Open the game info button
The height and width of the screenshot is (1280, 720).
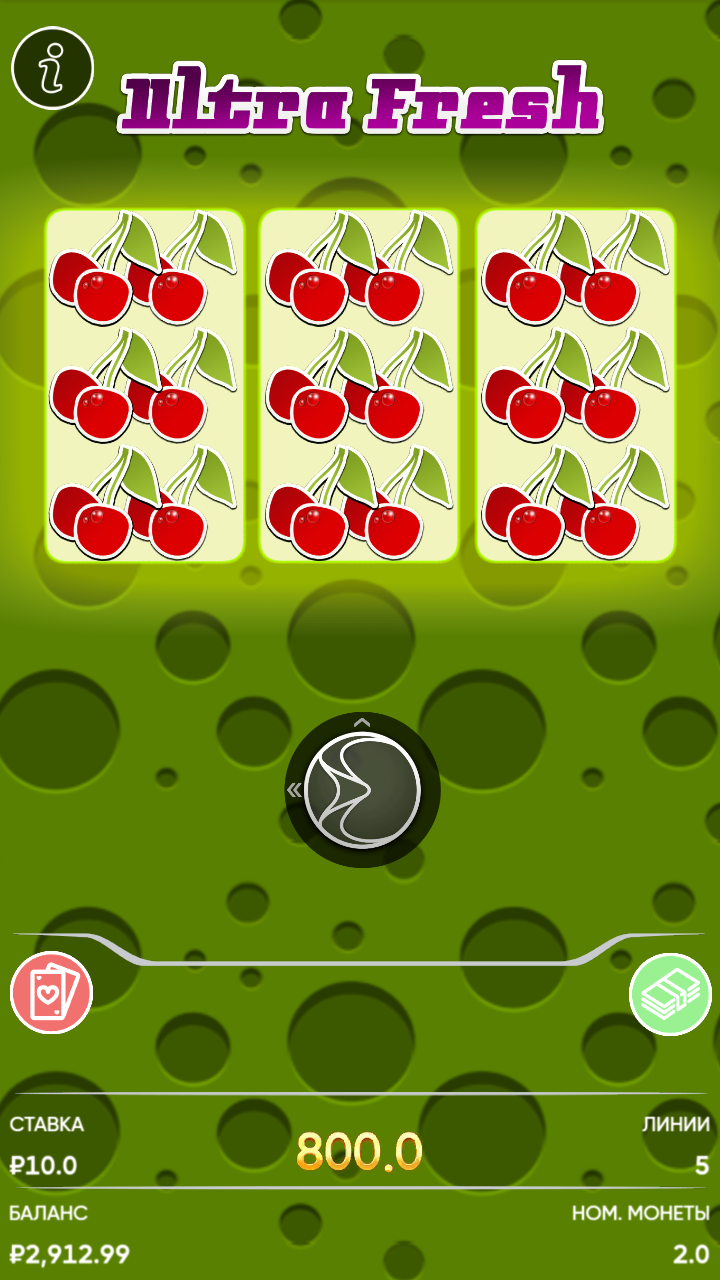click(x=52, y=68)
